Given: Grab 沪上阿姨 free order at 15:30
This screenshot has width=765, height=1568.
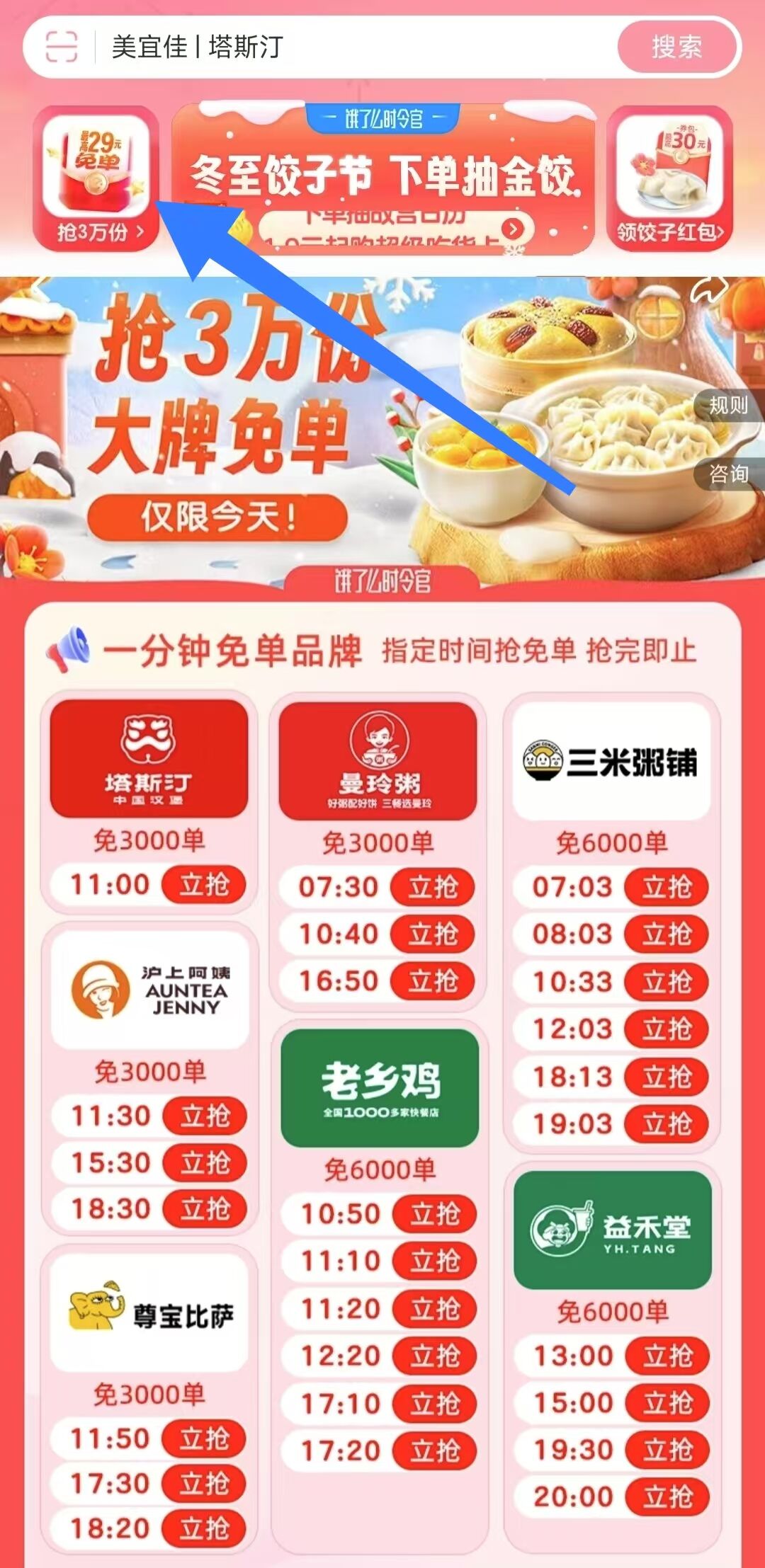Looking at the screenshot, I should click(205, 1162).
